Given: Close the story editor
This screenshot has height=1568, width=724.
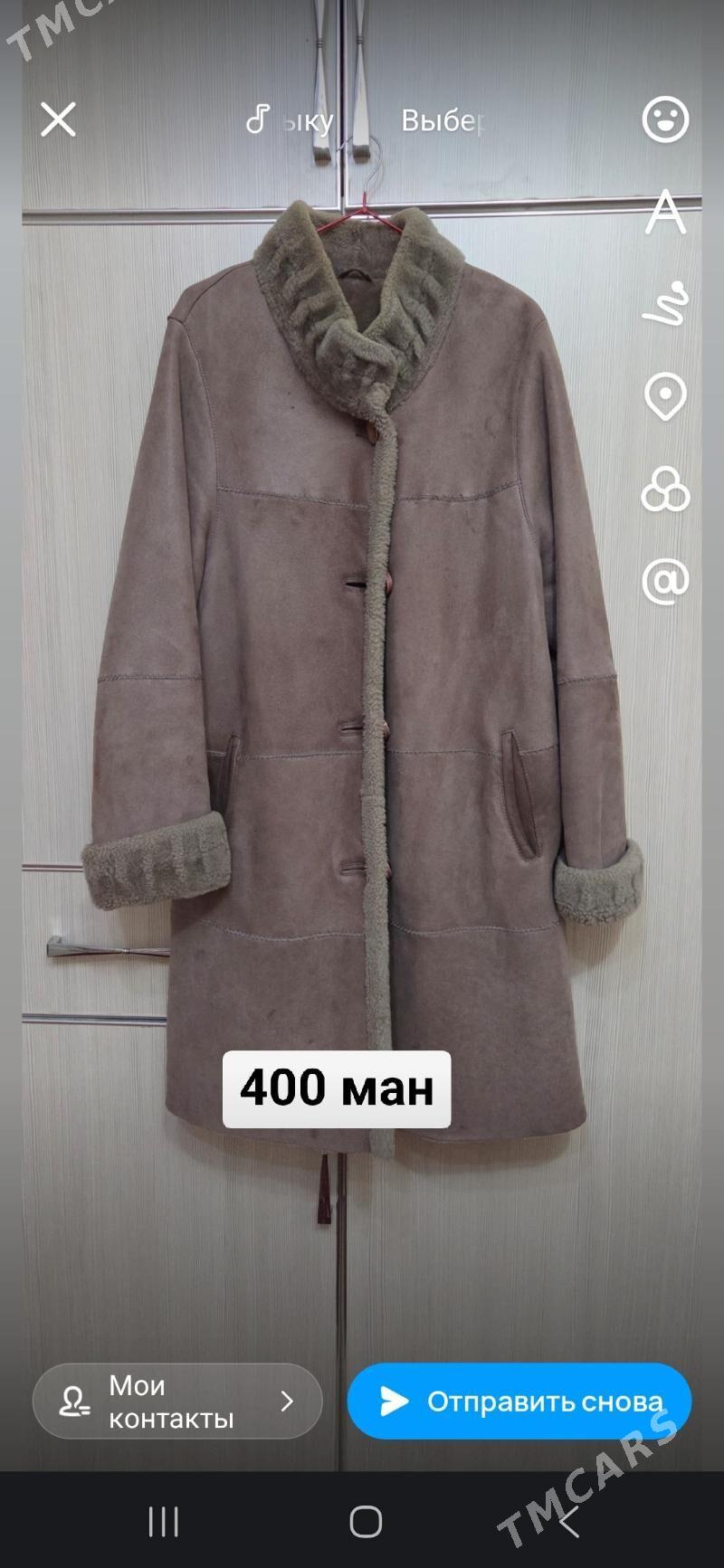Looking at the screenshot, I should (x=58, y=119).
